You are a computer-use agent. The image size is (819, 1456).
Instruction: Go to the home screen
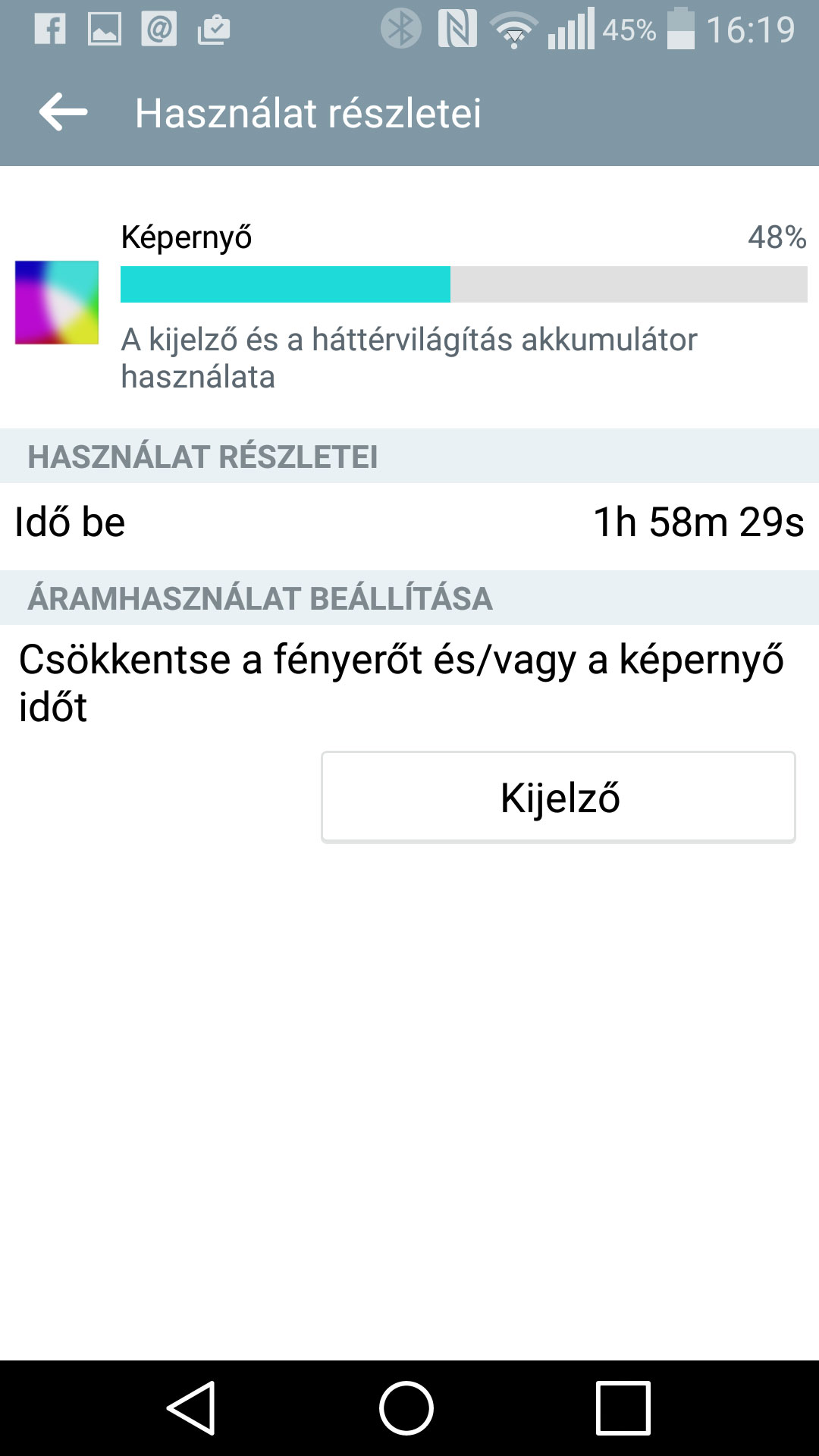click(x=406, y=1407)
